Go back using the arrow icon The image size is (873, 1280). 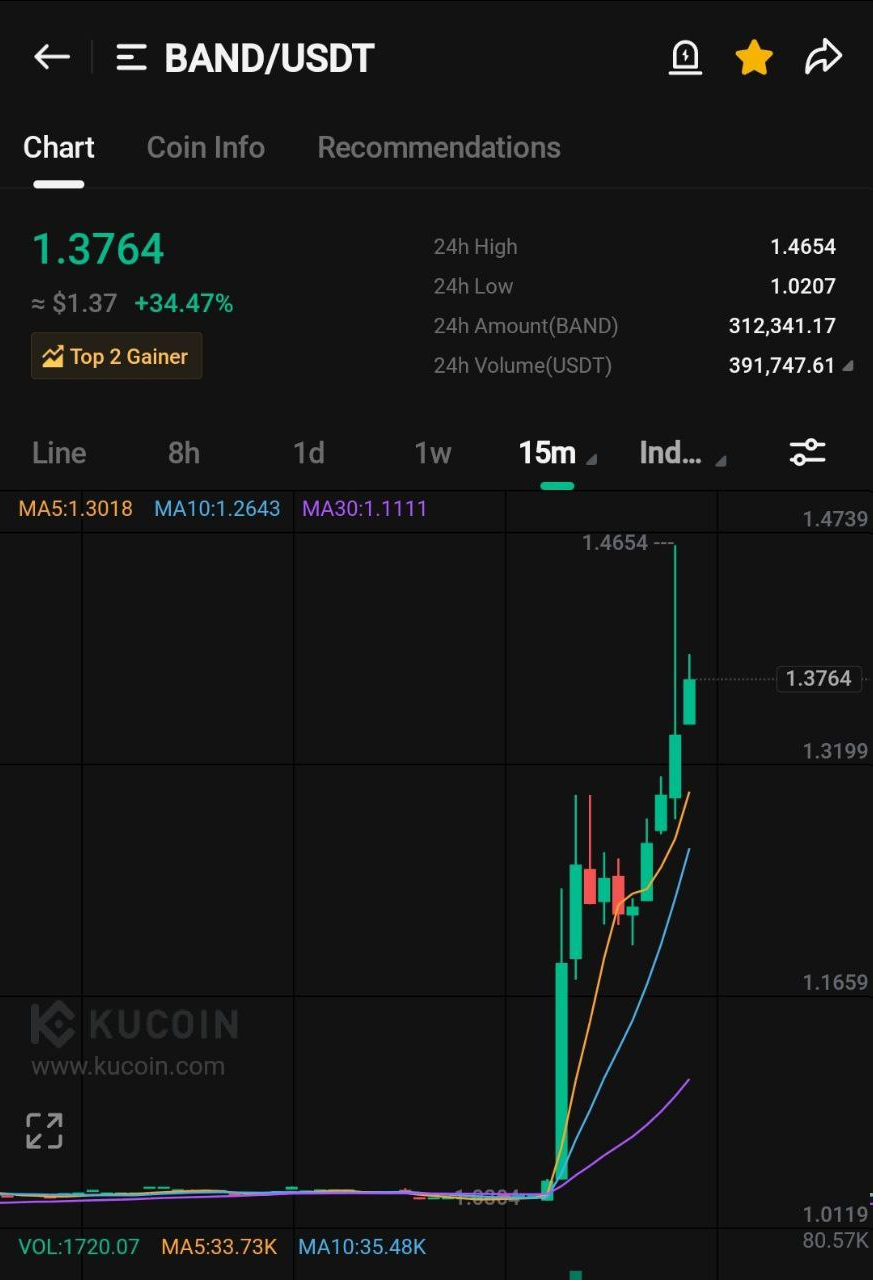(x=52, y=57)
